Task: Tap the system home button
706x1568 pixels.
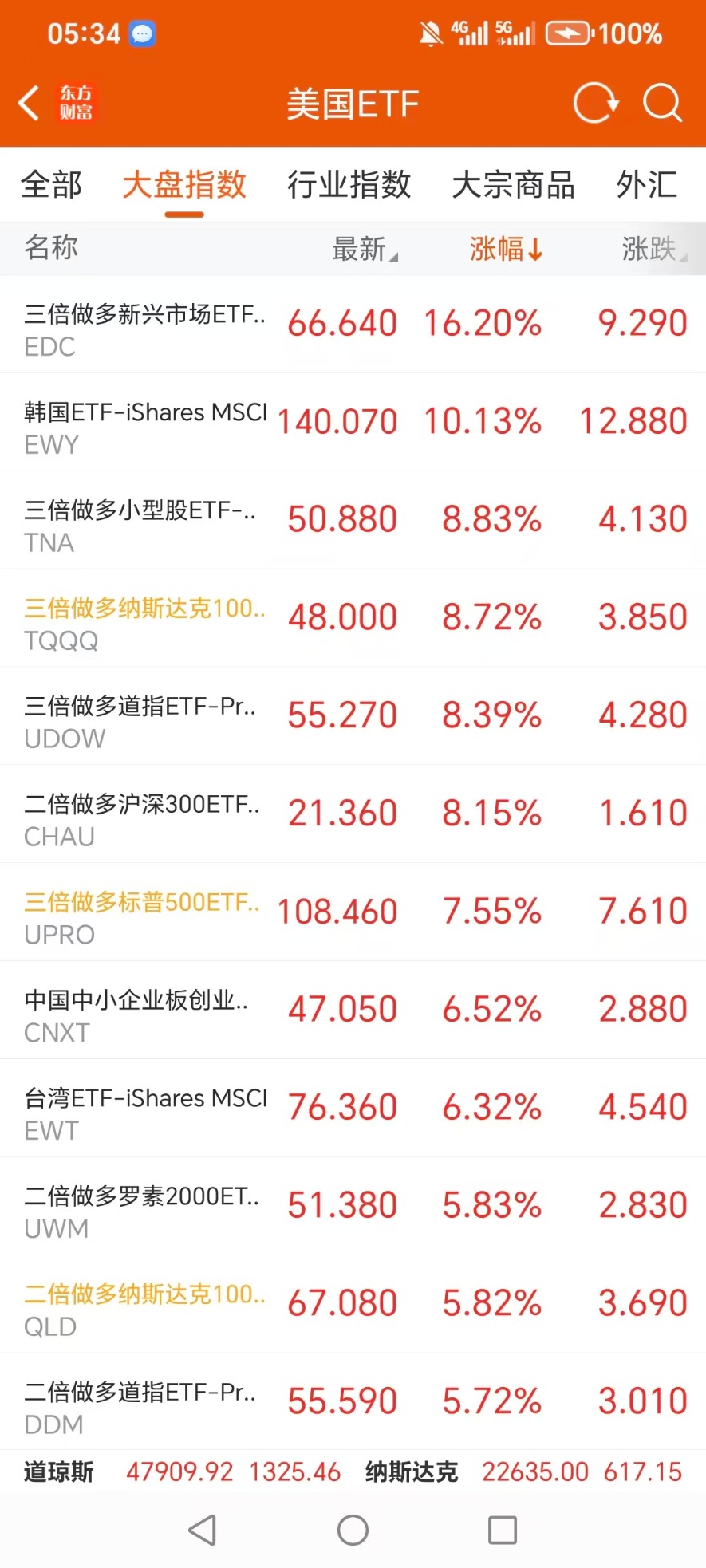Action: [353, 1530]
